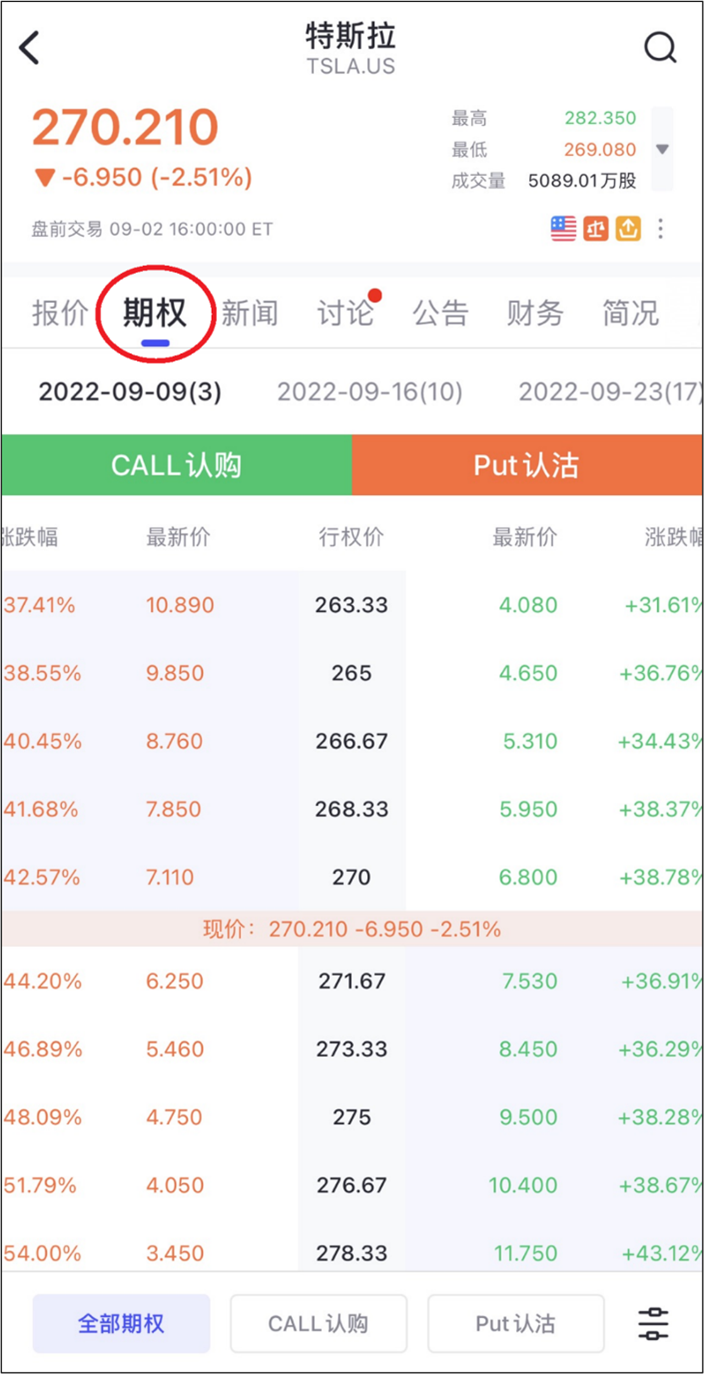The width and height of the screenshot is (704, 1374).
Task: Go back using the top-left arrow
Action: click(30, 47)
